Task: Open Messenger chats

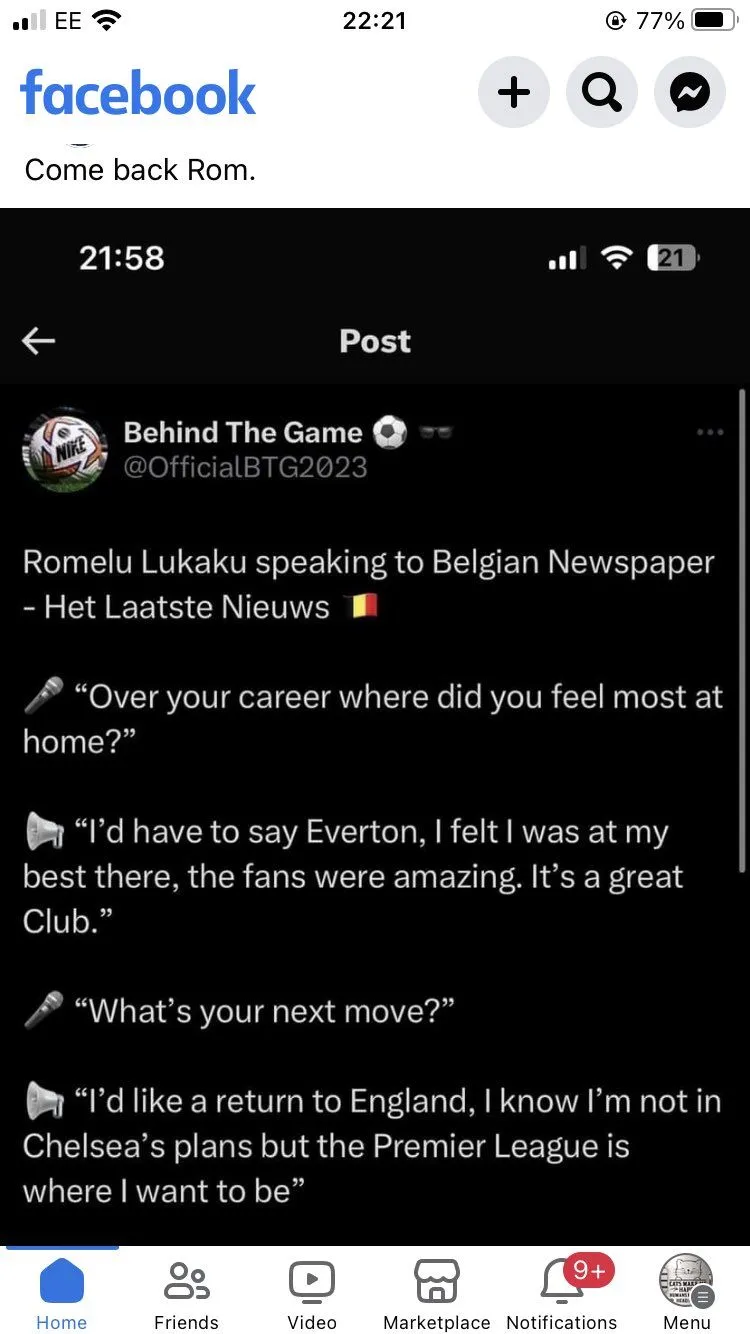Action: [689, 93]
